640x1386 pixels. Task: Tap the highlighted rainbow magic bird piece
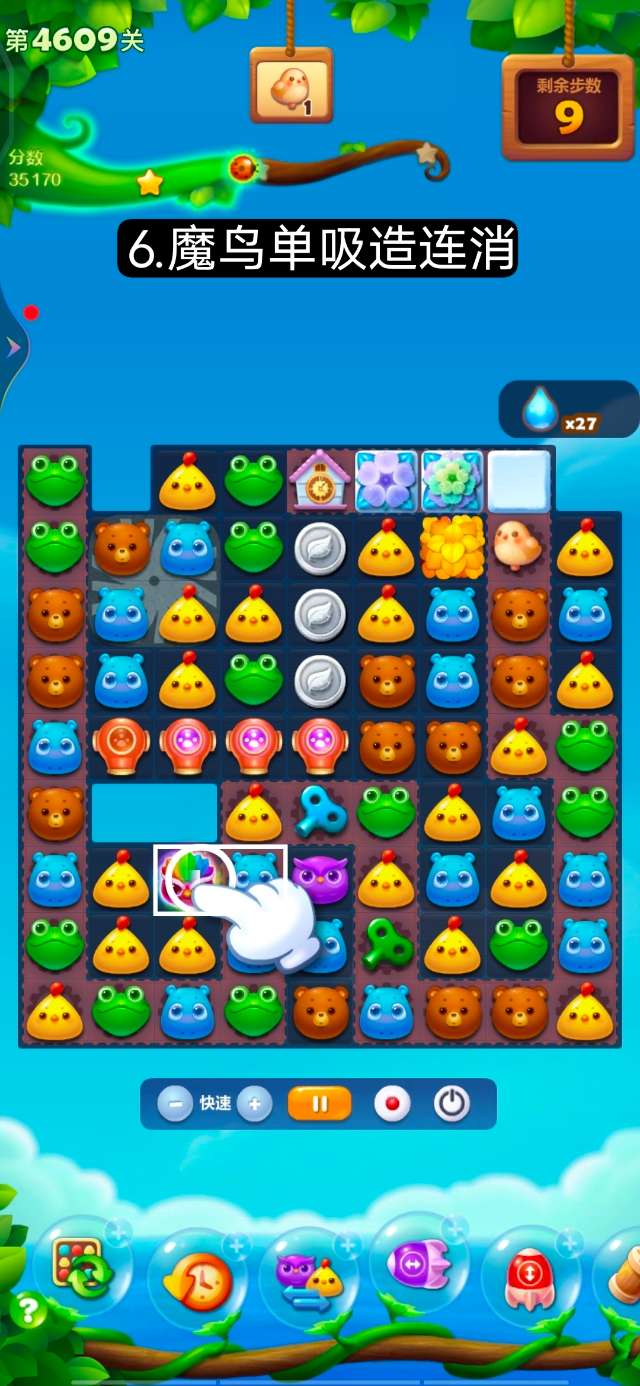coord(188,877)
